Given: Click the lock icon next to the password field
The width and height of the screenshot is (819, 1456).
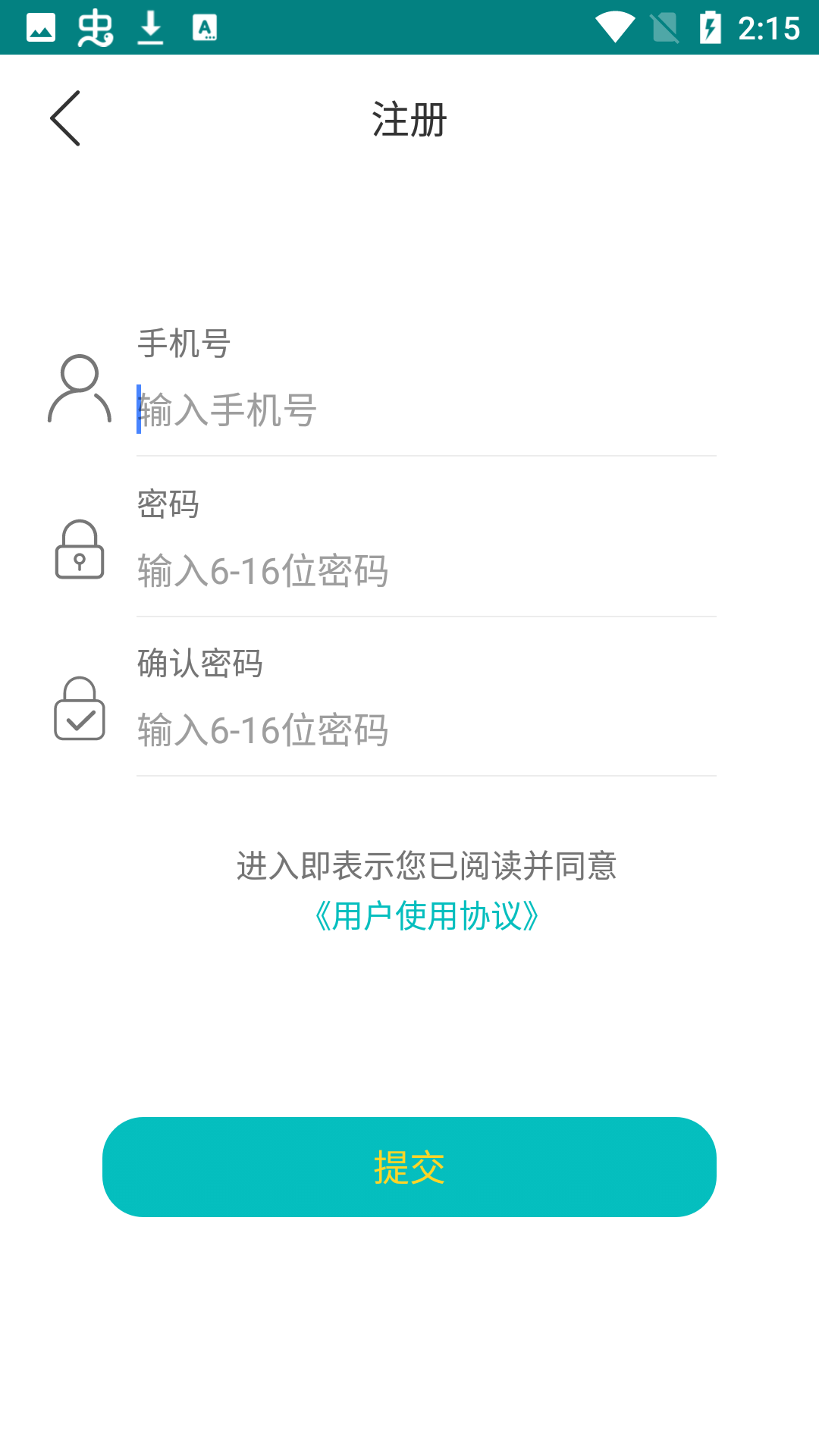Looking at the screenshot, I should click(x=80, y=552).
